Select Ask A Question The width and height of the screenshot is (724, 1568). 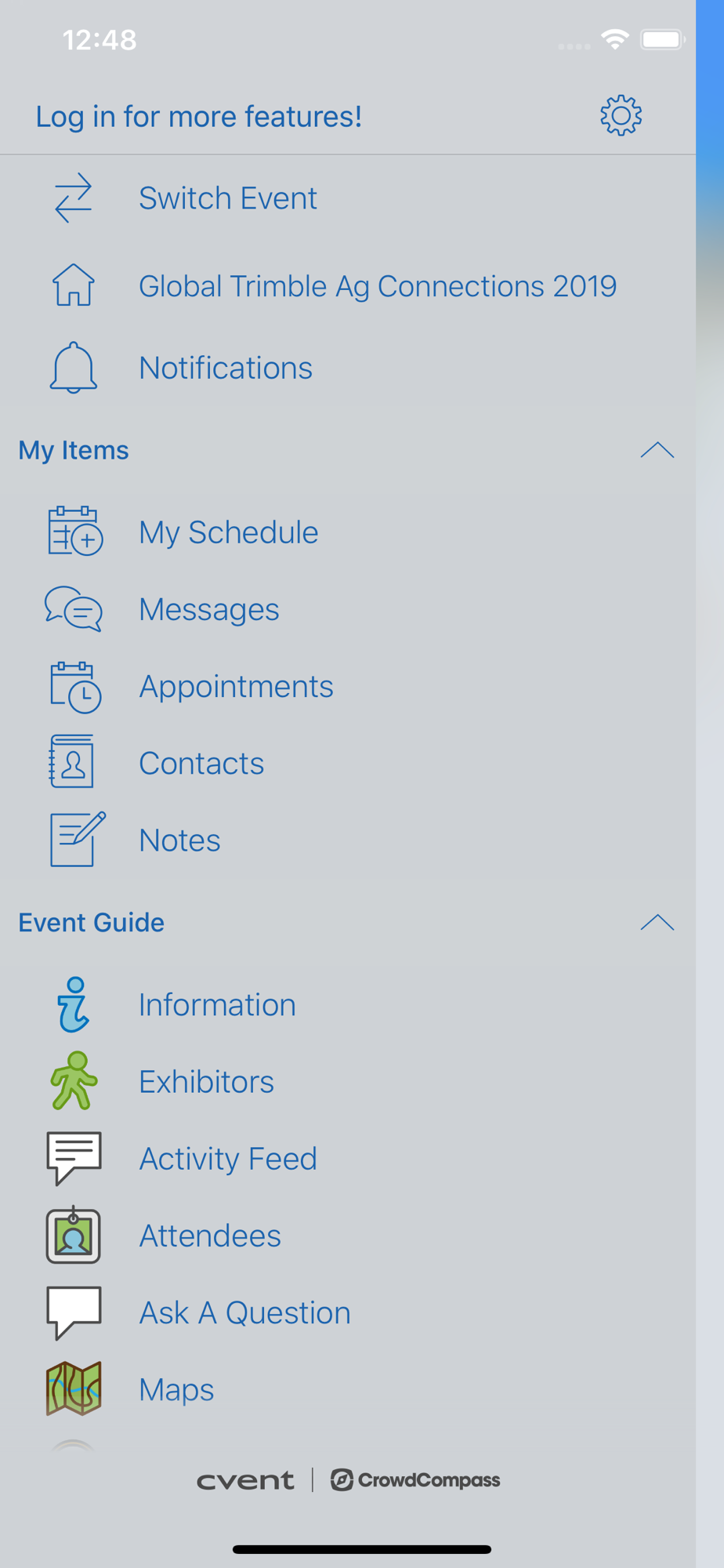(348, 1312)
